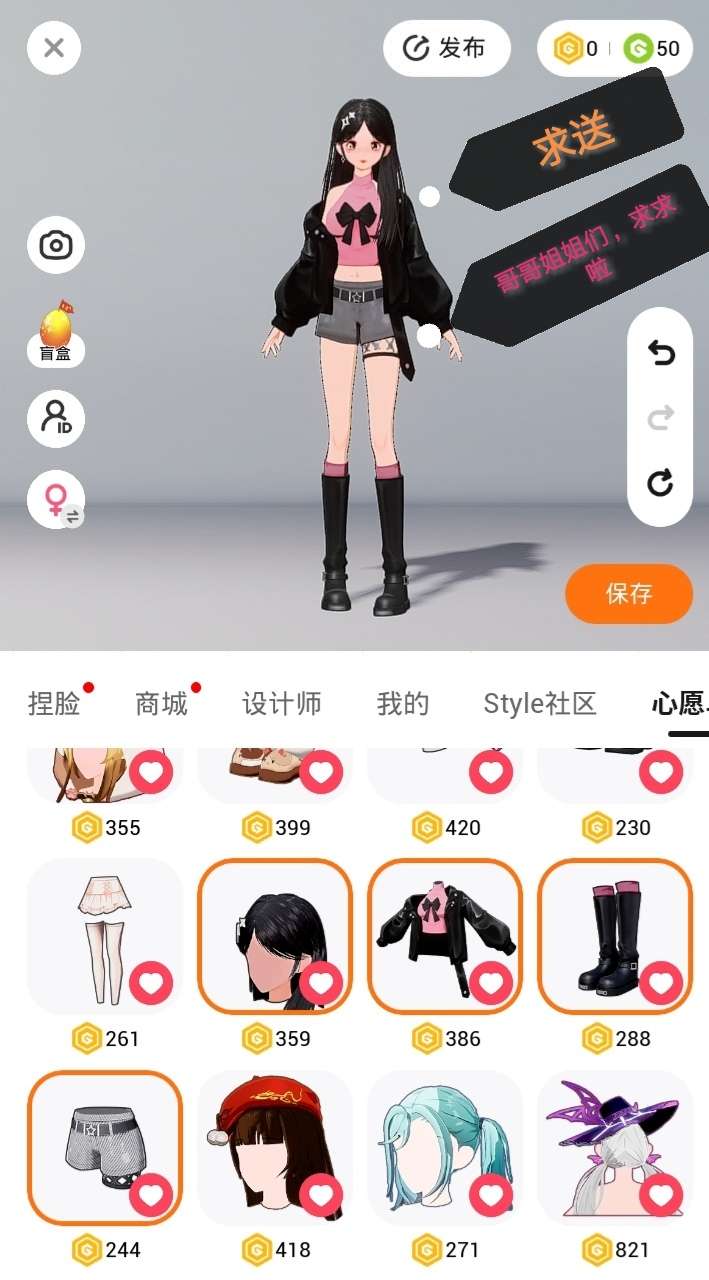This screenshot has width=709, height=1280.
Task: Switch avatar gender
Action: click(56, 499)
